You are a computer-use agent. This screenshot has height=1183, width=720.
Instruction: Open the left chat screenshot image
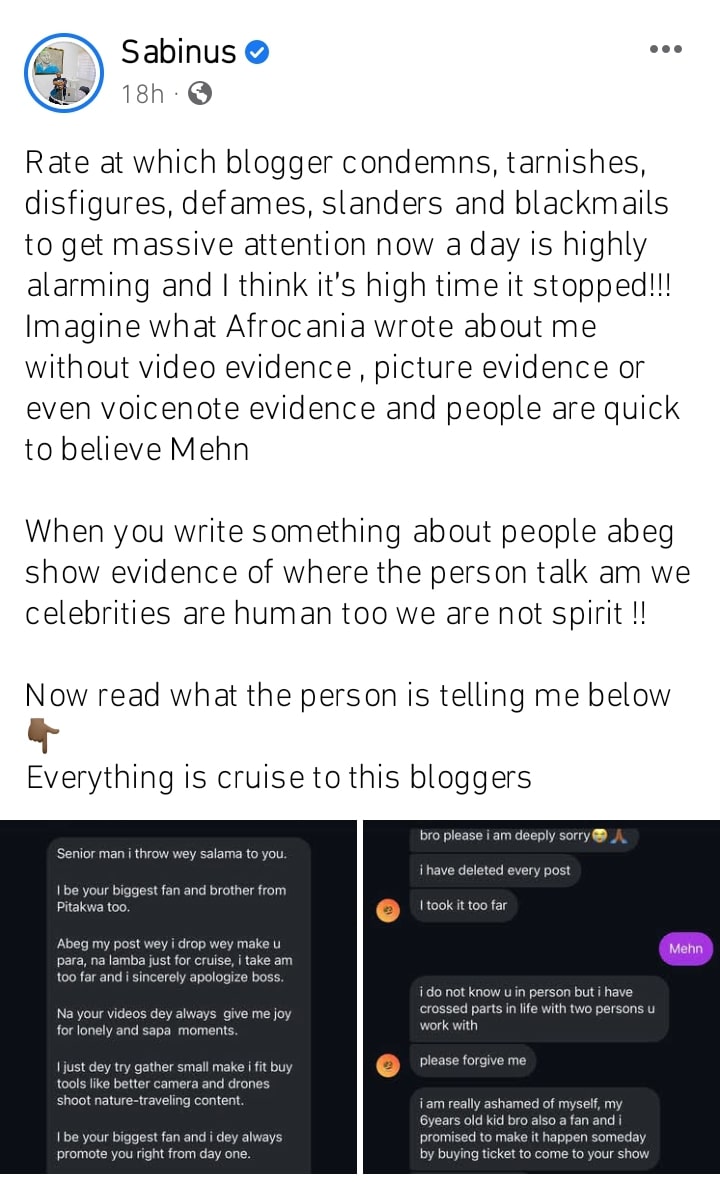[178, 996]
